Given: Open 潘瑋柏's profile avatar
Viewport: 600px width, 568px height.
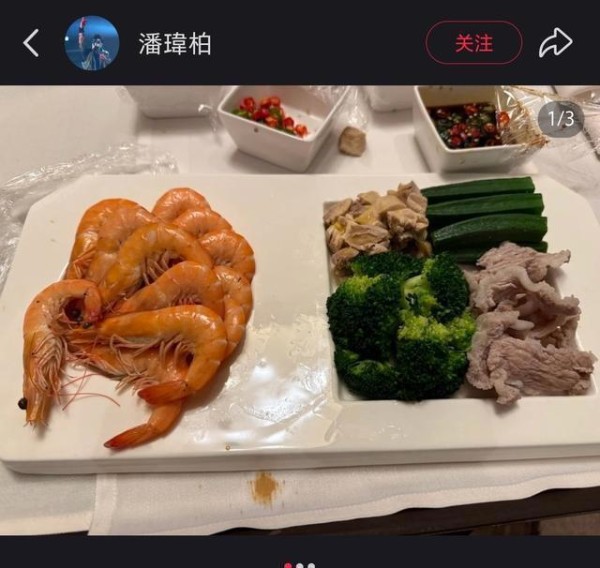Looking at the screenshot, I should pyautogui.click(x=92, y=43).
